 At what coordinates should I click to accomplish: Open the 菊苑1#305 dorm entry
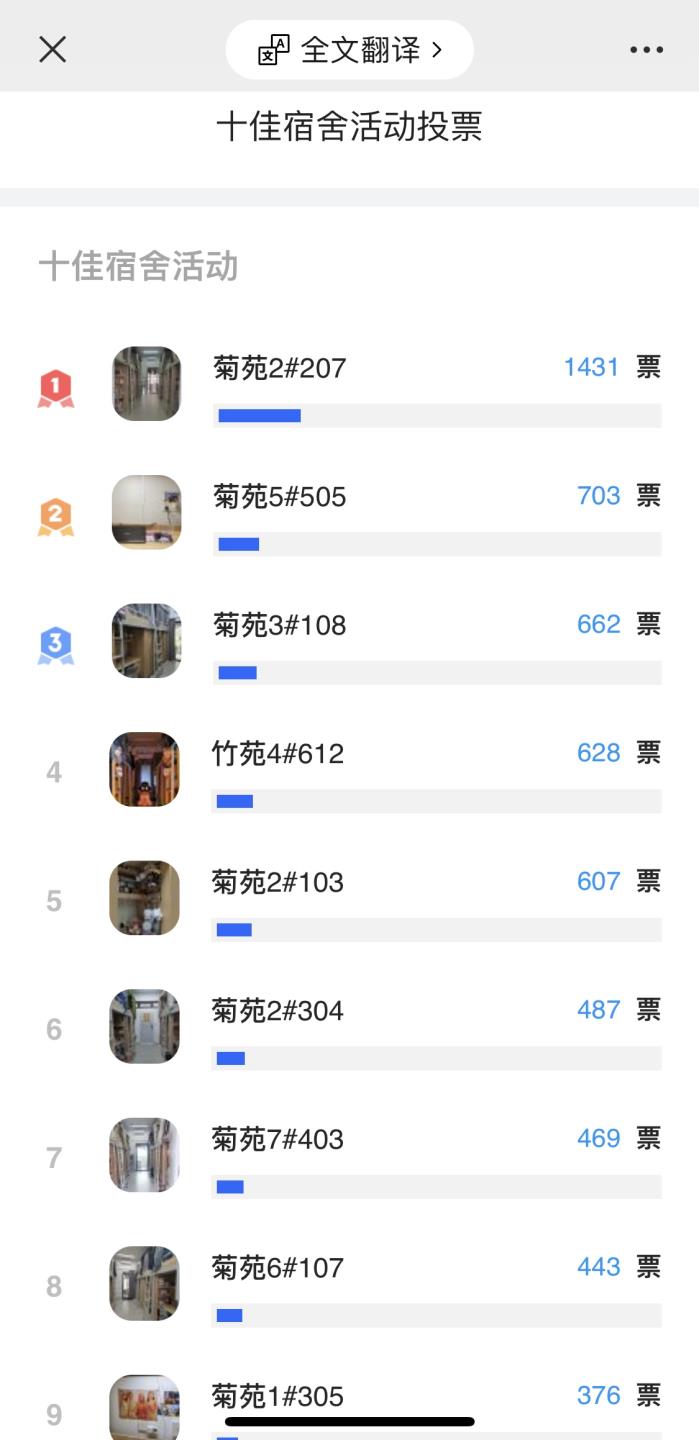tap(278, 1396)
